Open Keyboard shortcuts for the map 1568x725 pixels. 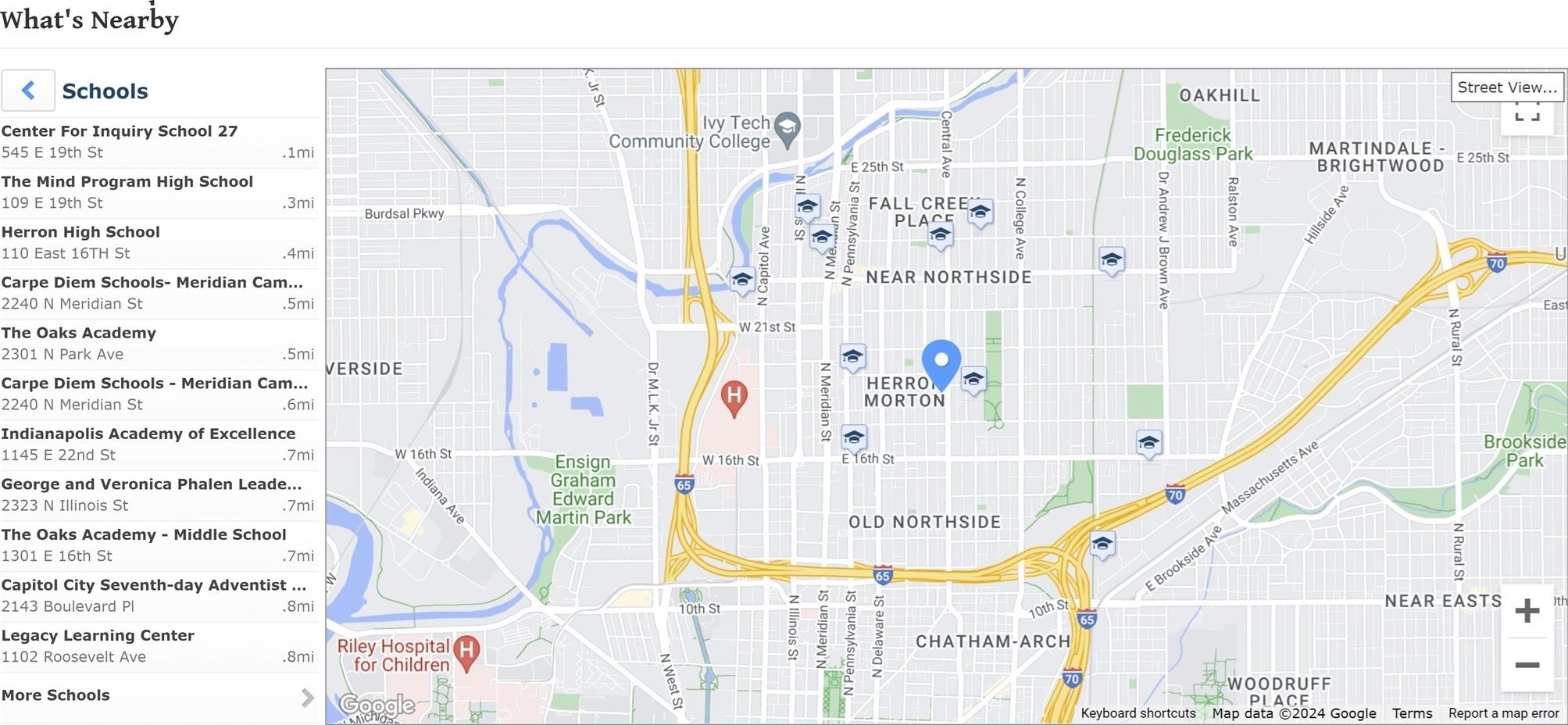[1138, 713]
